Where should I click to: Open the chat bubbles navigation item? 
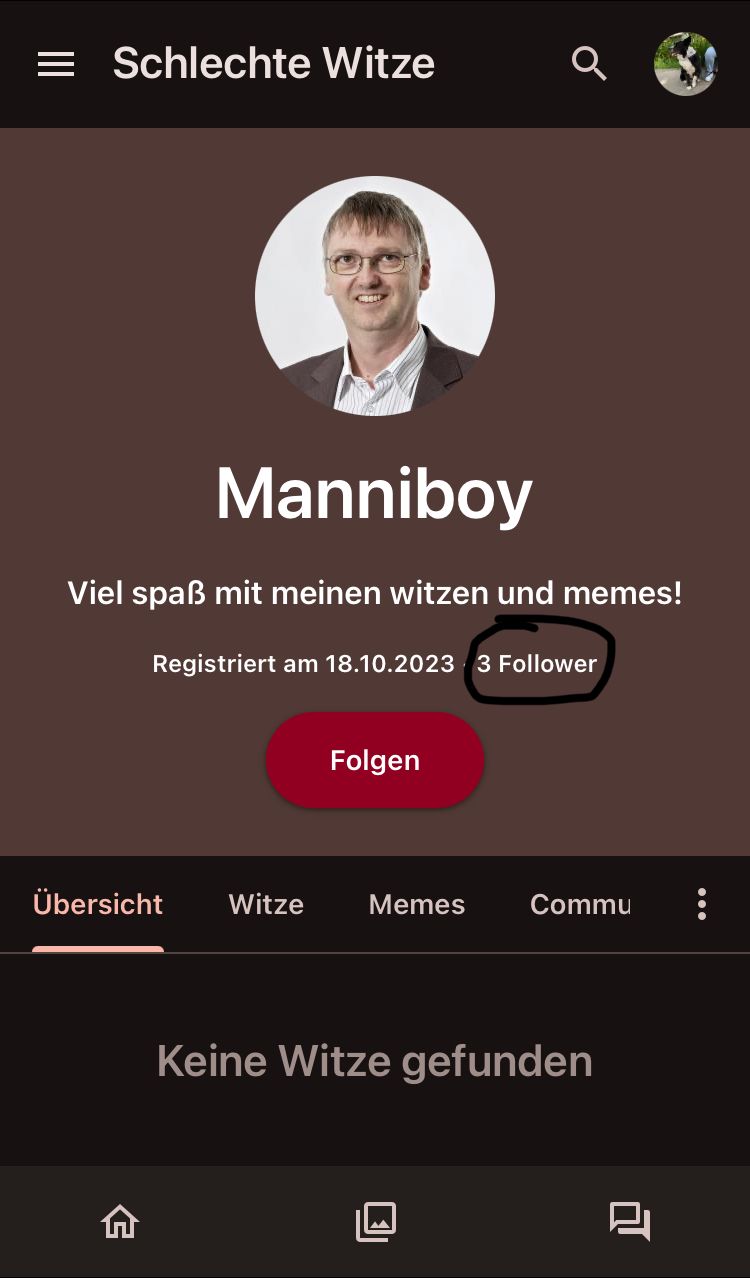click(630, 1221)
